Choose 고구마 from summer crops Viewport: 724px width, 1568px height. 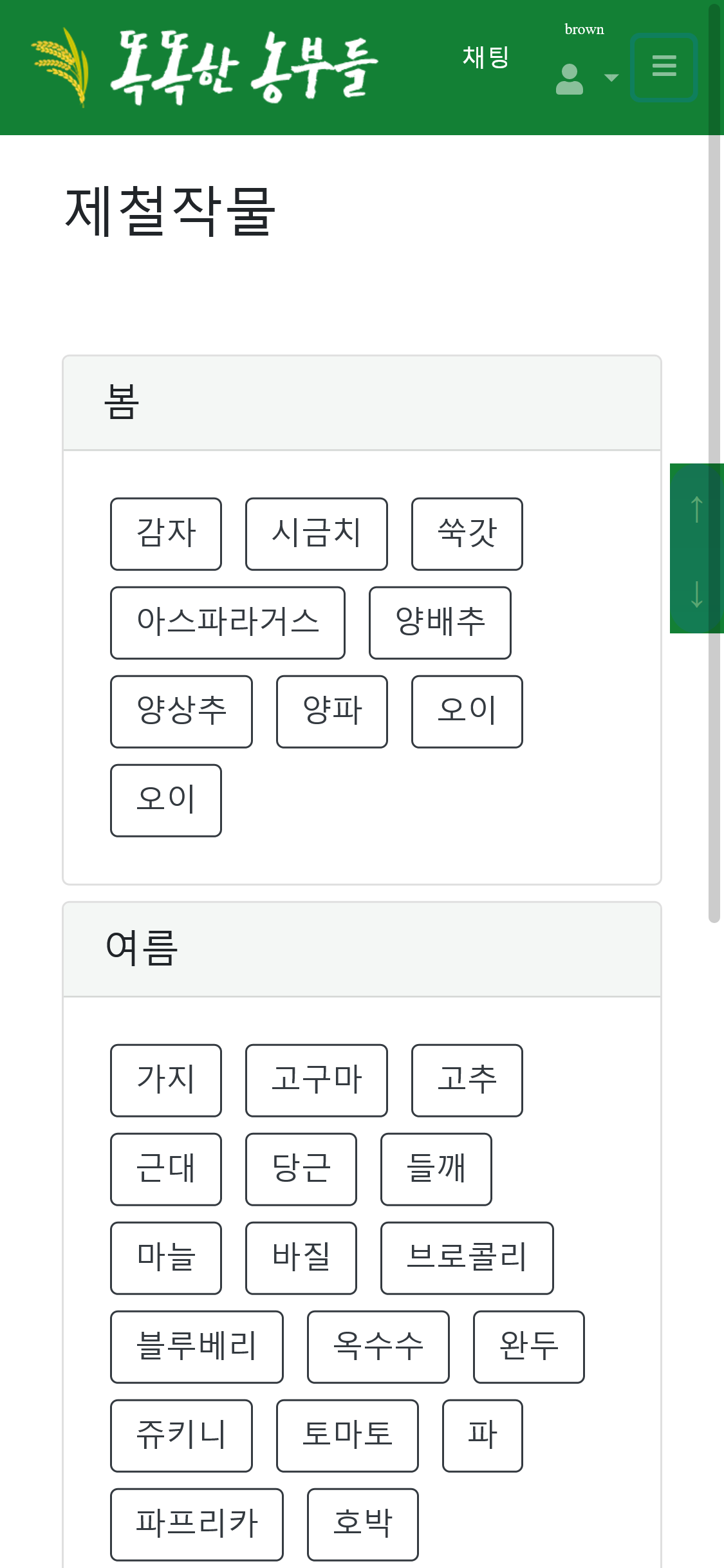(316, 1081)
